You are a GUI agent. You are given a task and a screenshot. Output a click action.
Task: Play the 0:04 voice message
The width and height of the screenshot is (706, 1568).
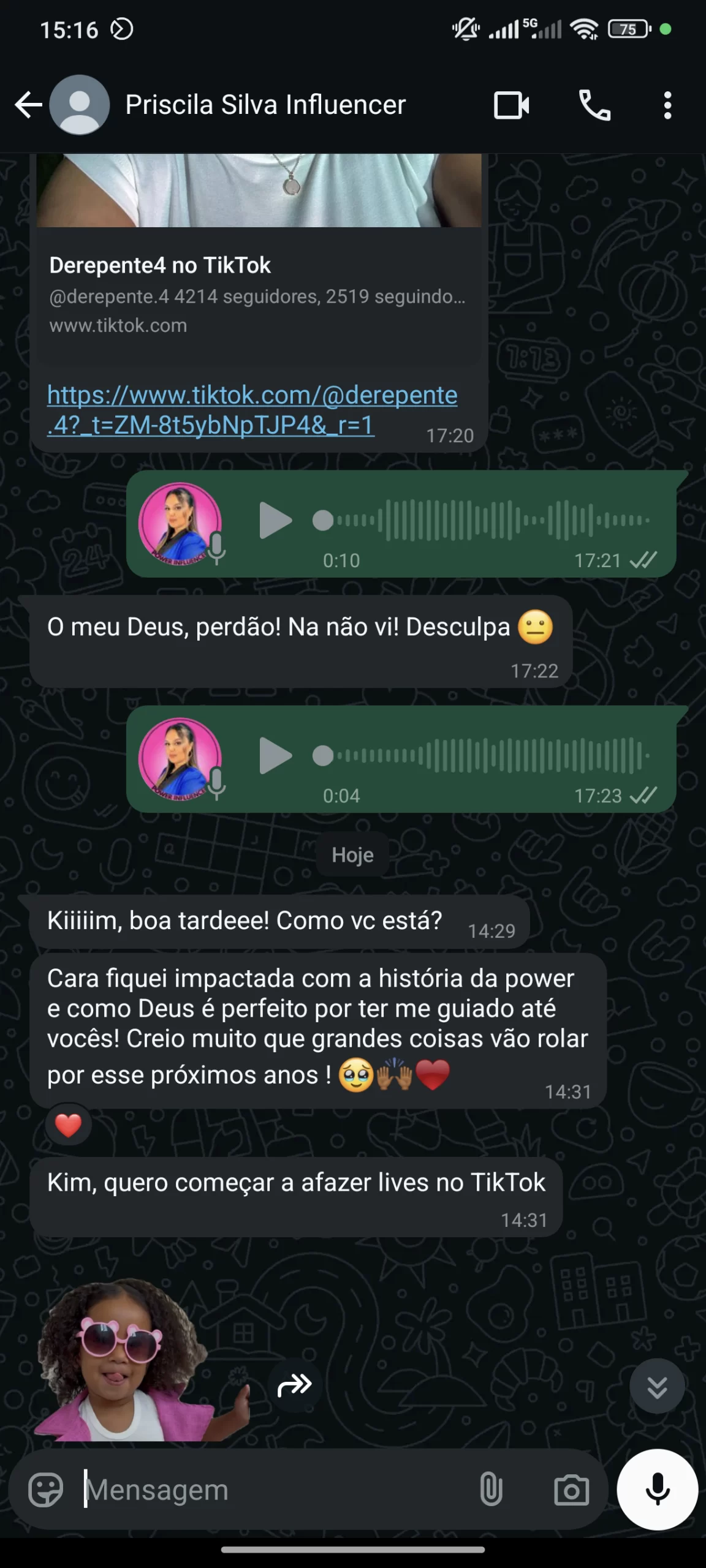(x=275, y=756)
